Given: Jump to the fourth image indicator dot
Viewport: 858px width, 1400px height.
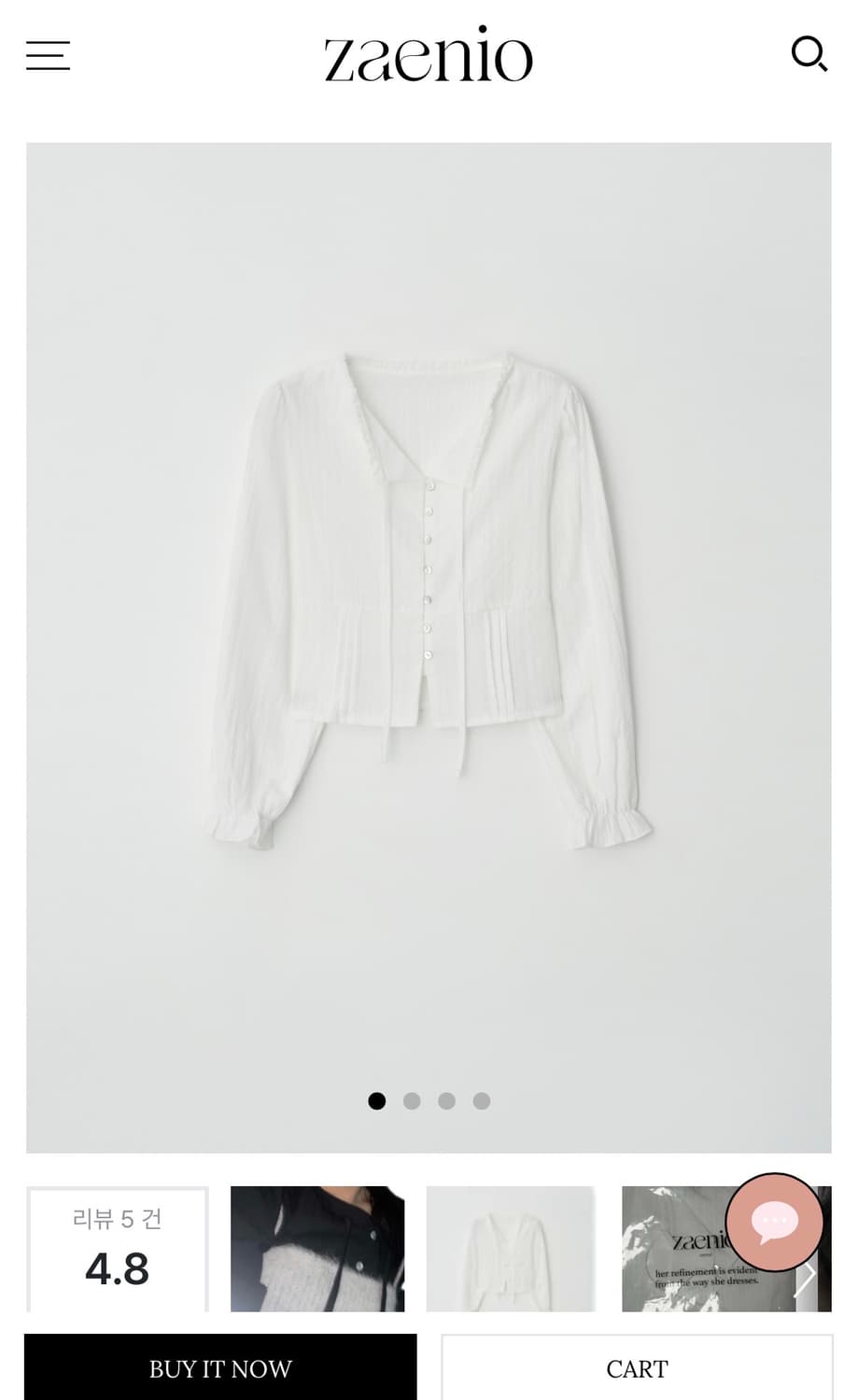Looking at the screenshot, I should coord(482,1101).
